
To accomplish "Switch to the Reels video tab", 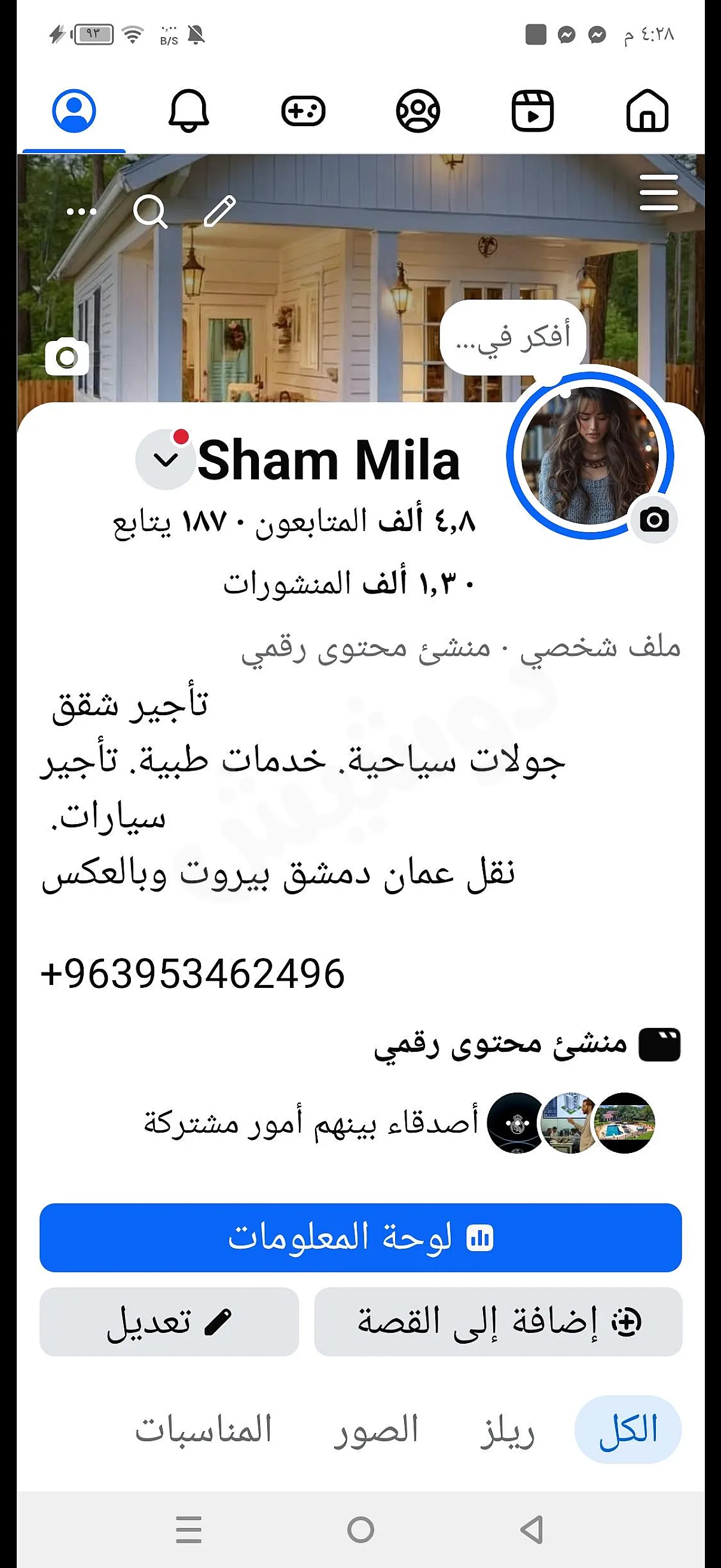I will [533, 111].
